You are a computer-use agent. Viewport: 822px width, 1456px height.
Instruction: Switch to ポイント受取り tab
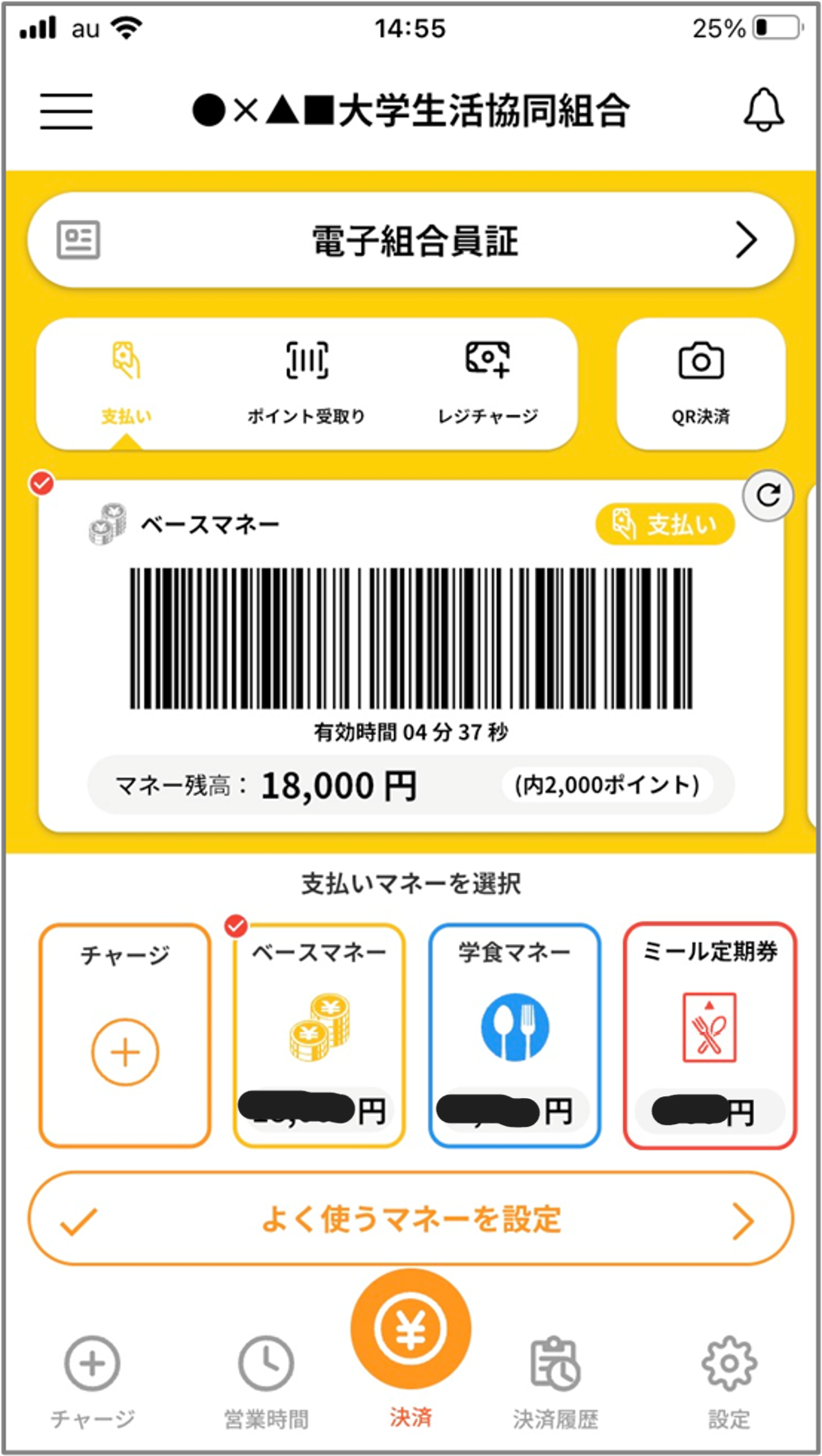306,382
